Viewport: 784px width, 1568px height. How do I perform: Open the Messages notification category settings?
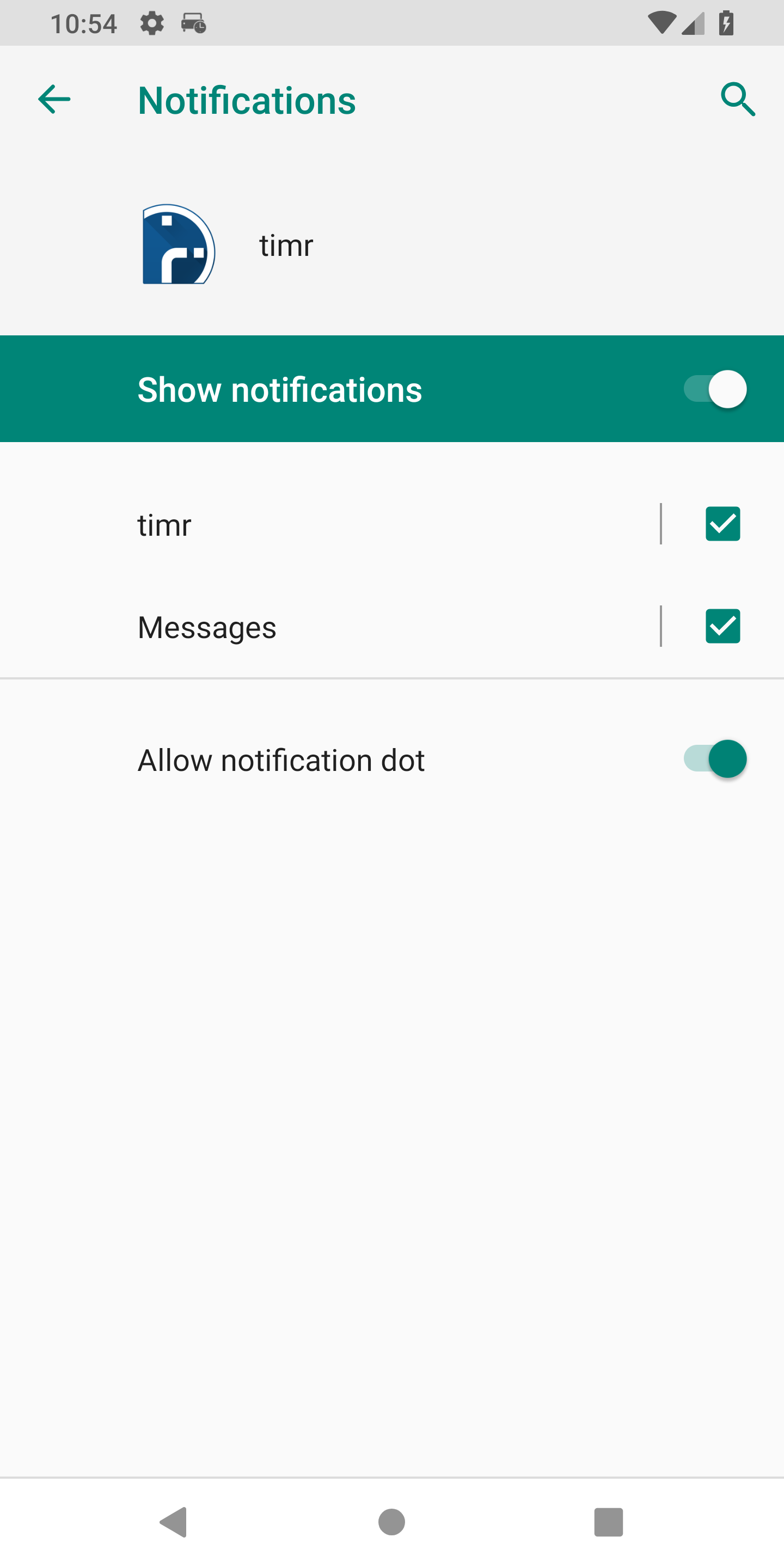[330, 626]
